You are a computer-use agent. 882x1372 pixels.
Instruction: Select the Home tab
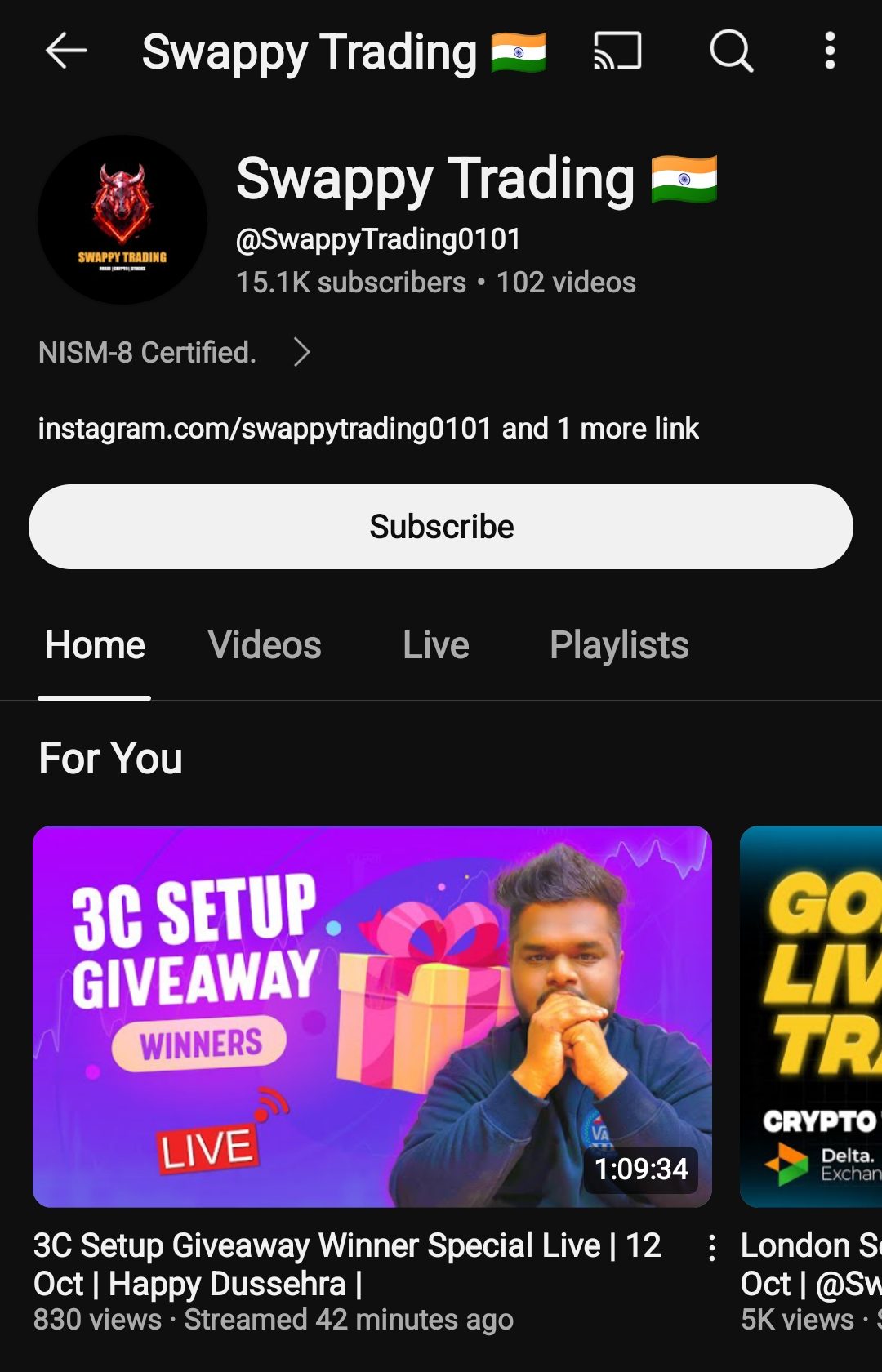coord(95,645)
